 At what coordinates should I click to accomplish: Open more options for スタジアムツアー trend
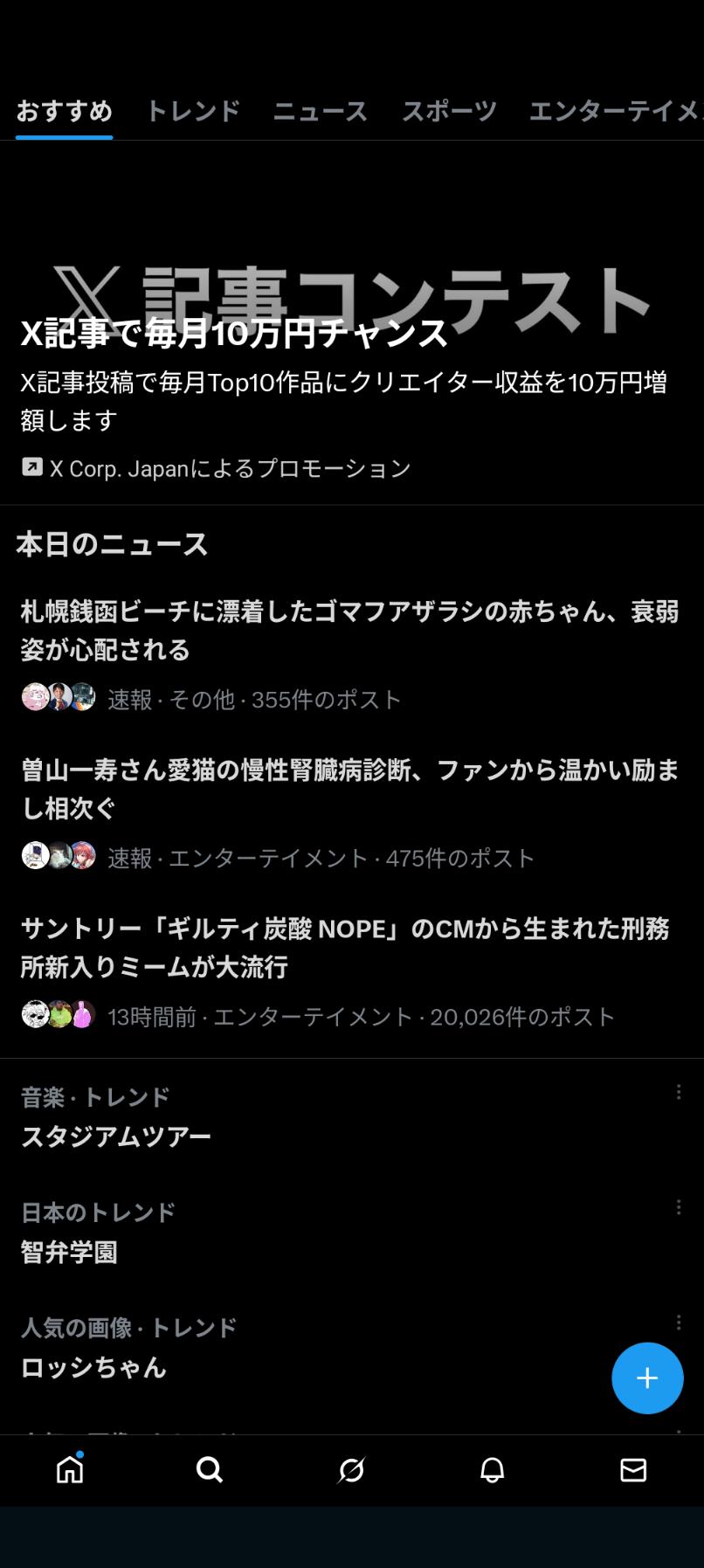click(x=679, y=1092)
